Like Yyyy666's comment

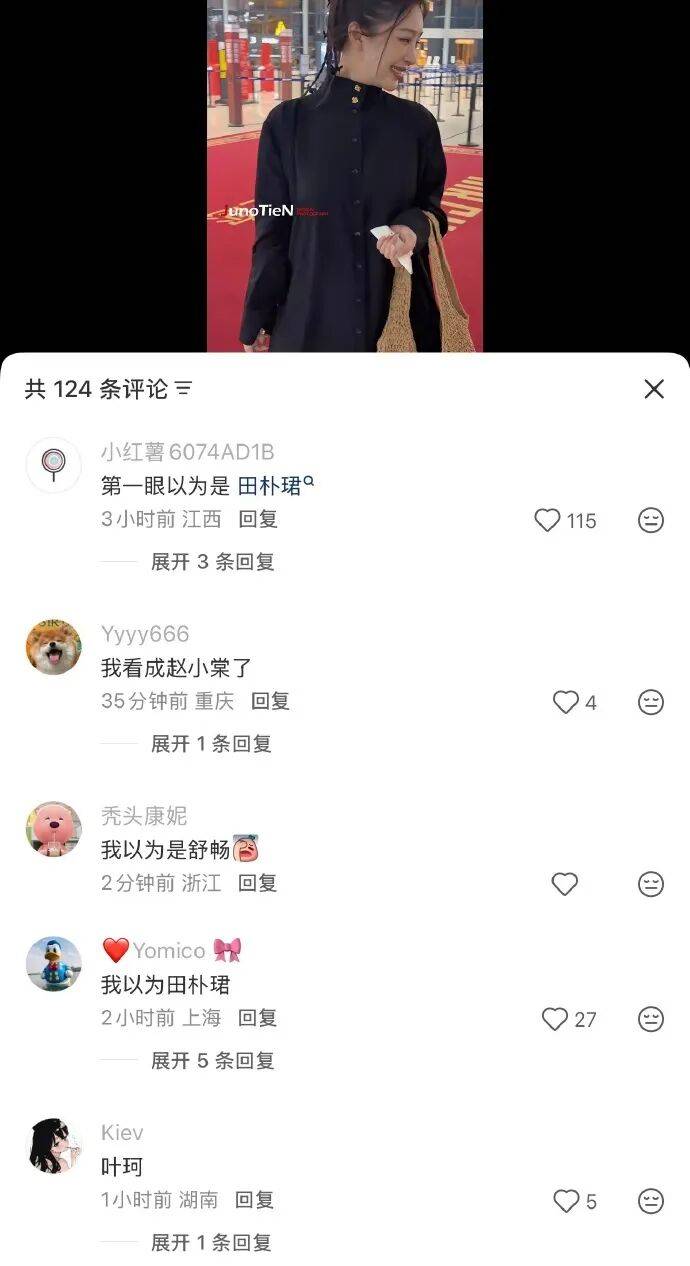pos(566,703)
